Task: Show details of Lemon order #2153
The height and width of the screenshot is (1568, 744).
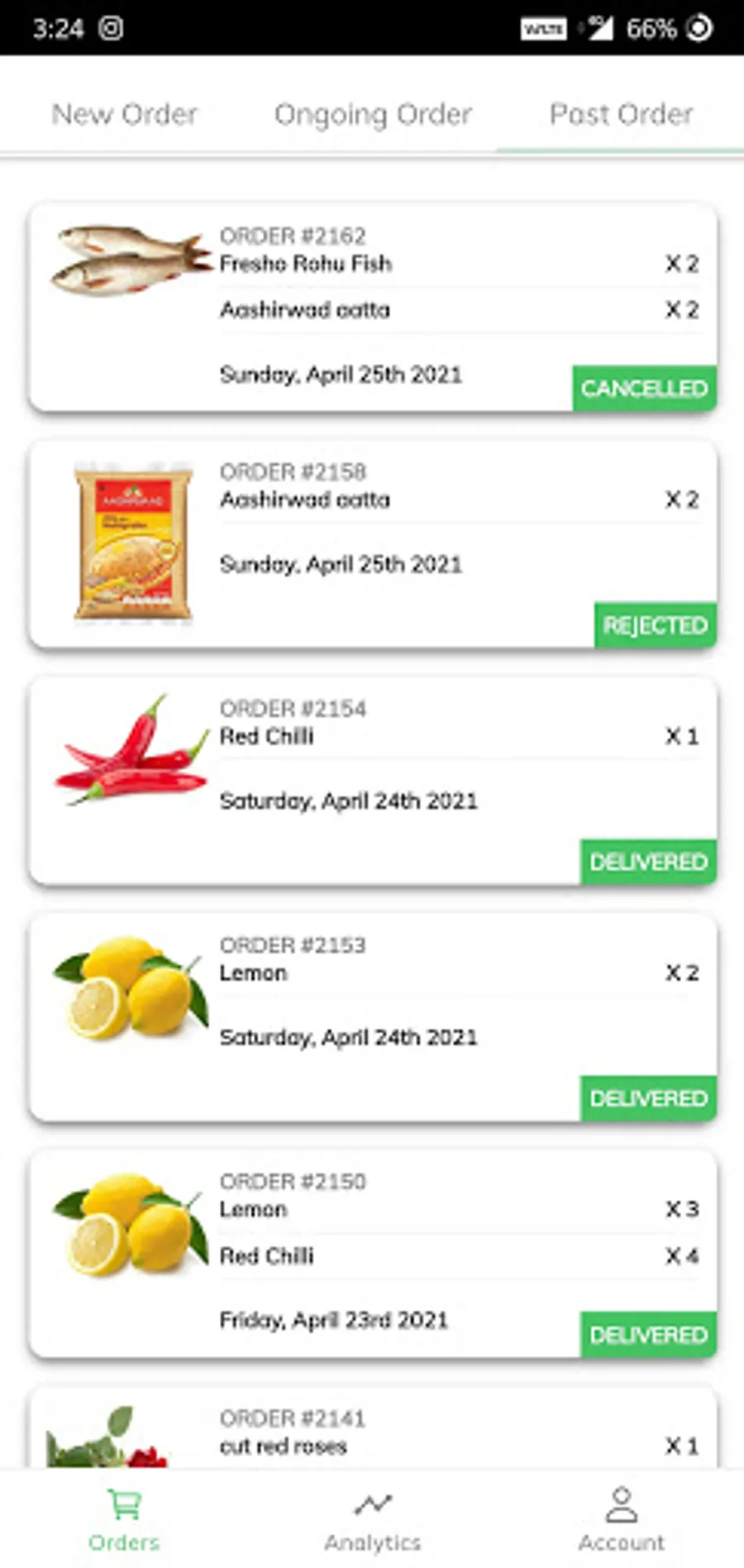Action: click(x=373, y=1017)
